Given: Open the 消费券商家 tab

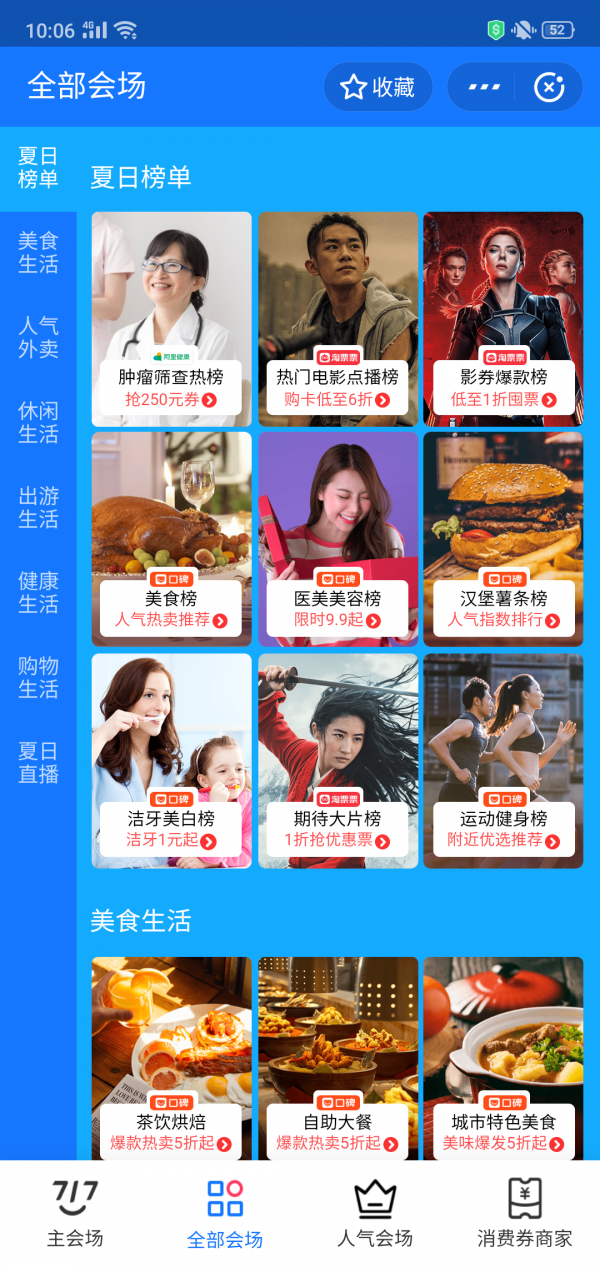Looking at the screenshot, I should 525,1213.
